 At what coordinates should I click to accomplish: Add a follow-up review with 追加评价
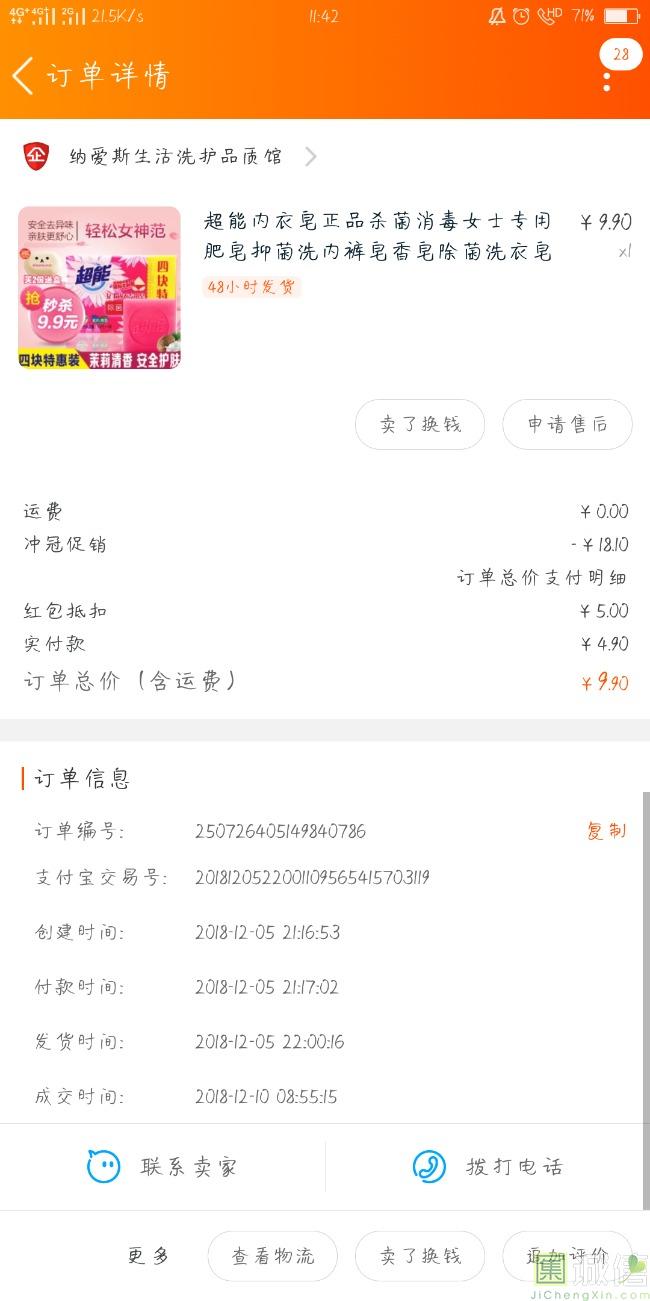567,1256
